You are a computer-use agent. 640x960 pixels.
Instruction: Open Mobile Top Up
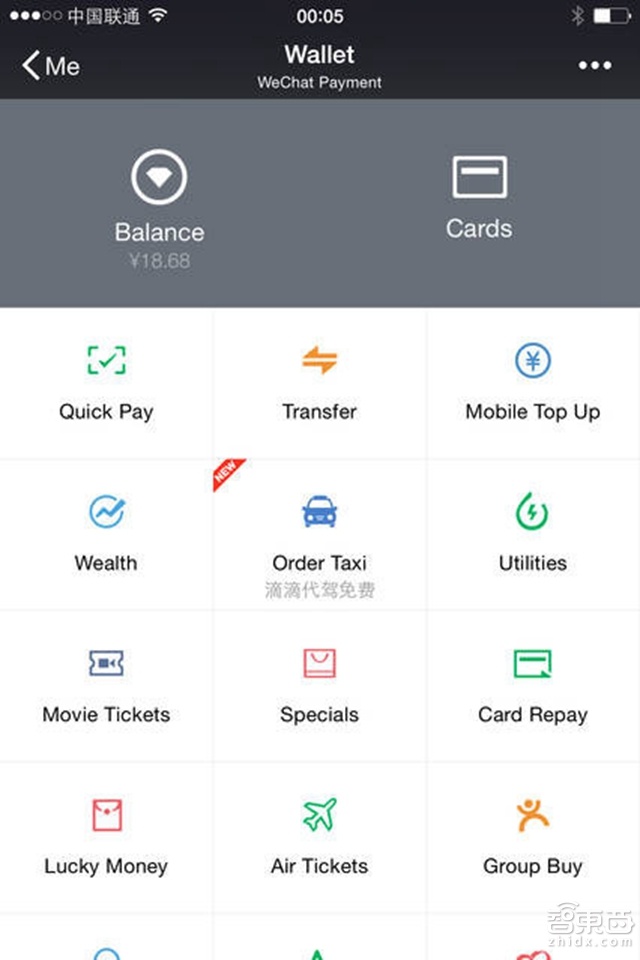coord(533,383)
